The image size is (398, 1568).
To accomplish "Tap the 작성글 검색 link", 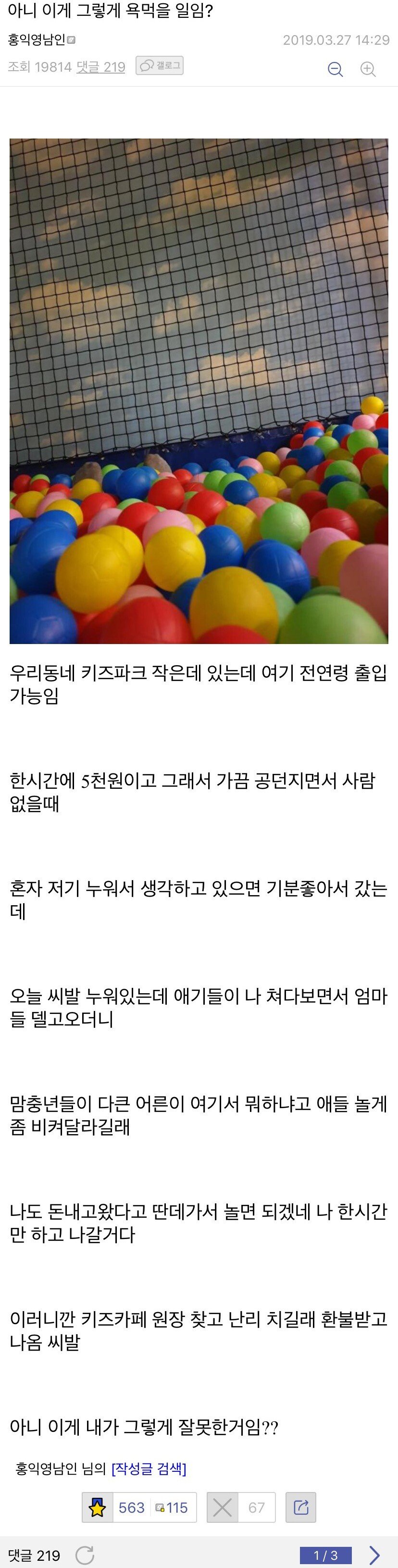I will pyautogui.click(x=149, y=1469).
